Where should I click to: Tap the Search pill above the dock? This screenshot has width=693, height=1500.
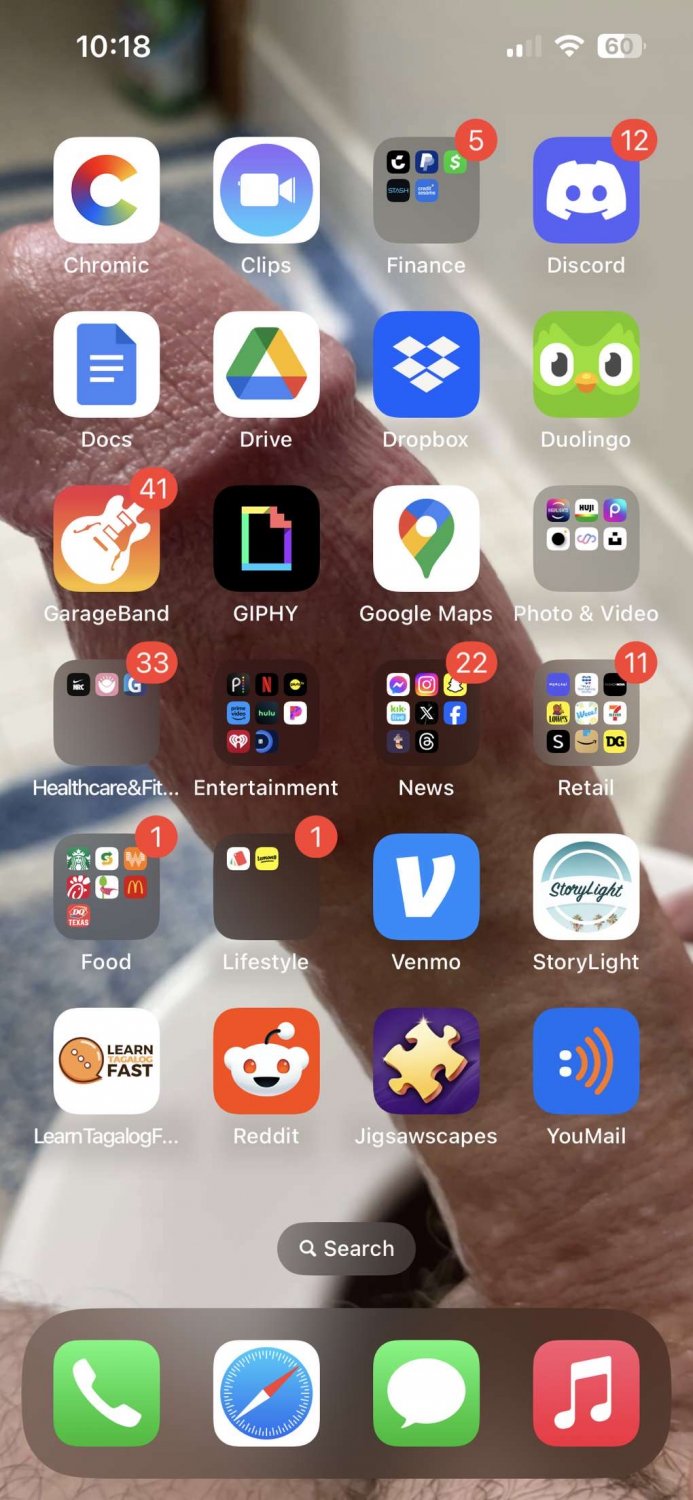click(x=346, y=1248)
